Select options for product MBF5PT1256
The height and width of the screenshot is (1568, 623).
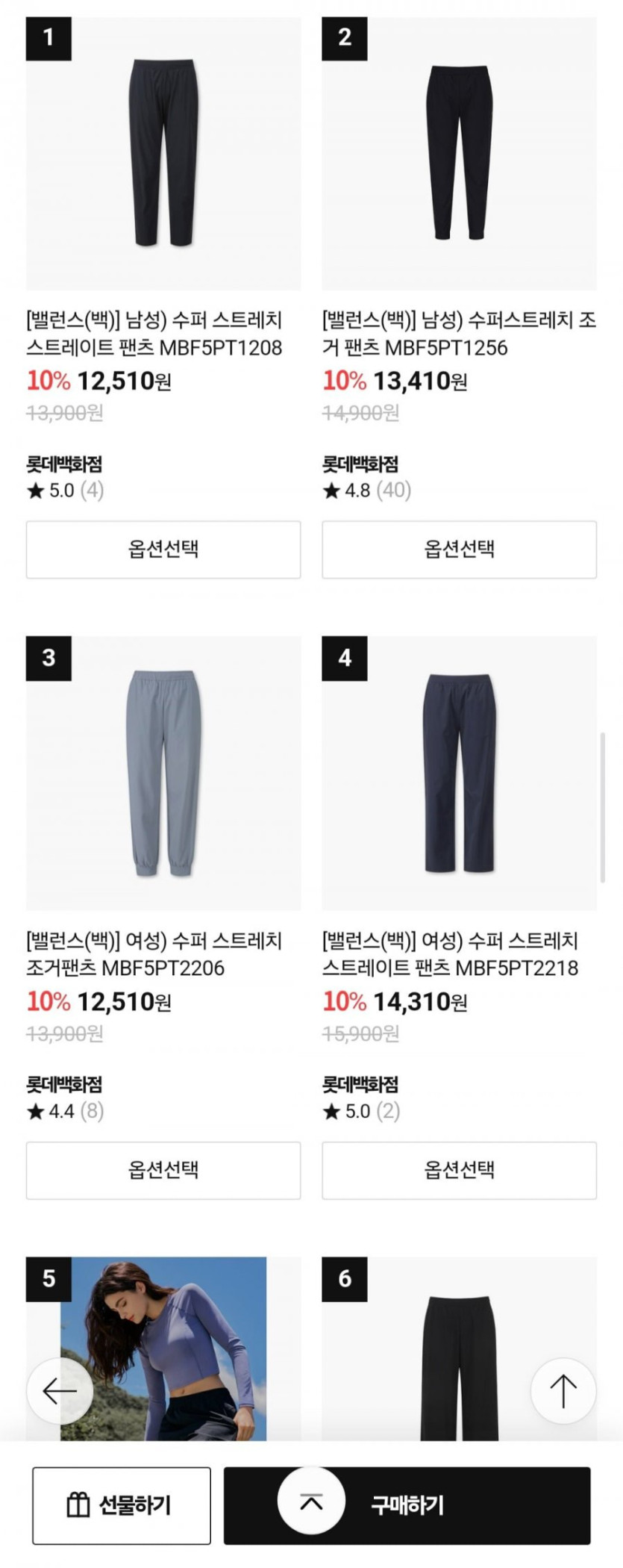[x=459, y=550]
